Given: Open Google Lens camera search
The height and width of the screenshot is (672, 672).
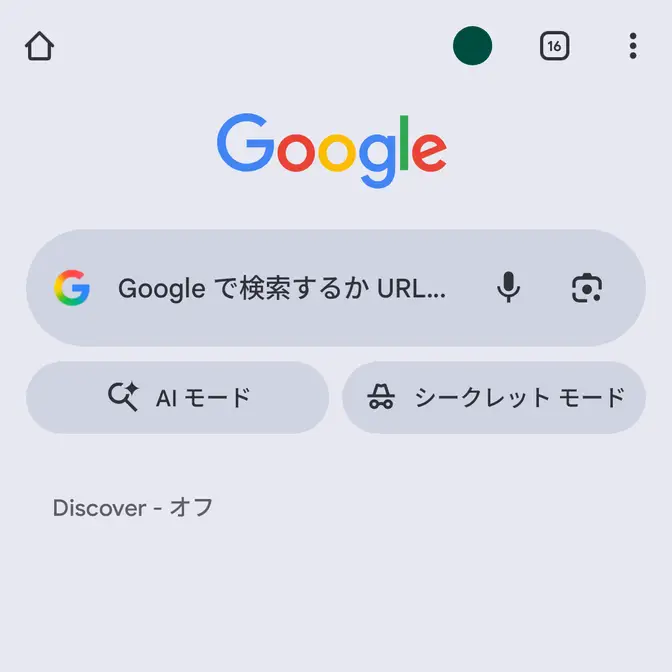Looking at the screenshot, I should [587, 288].
